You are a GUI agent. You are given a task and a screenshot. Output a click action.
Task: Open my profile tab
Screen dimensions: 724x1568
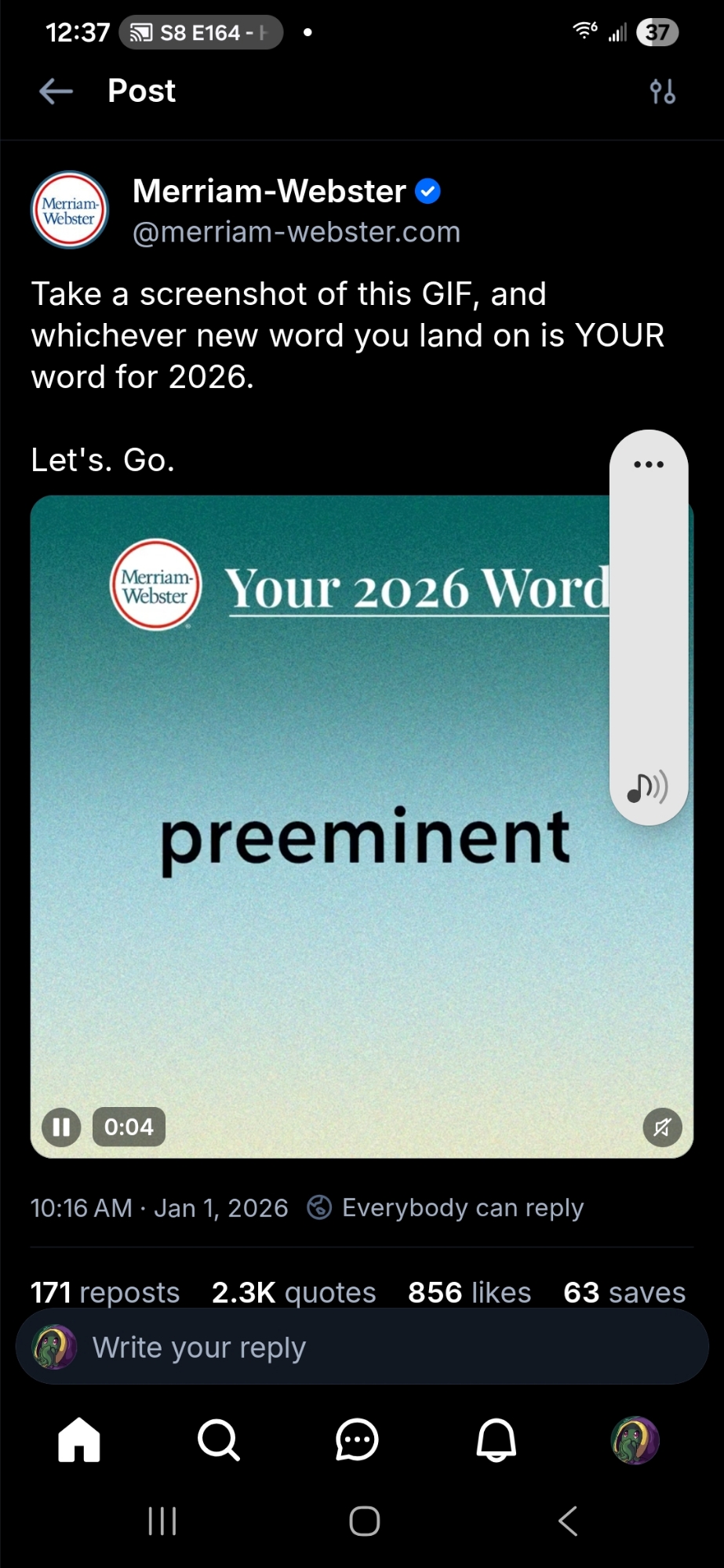pyautogui.click(x=635, y=1439)
